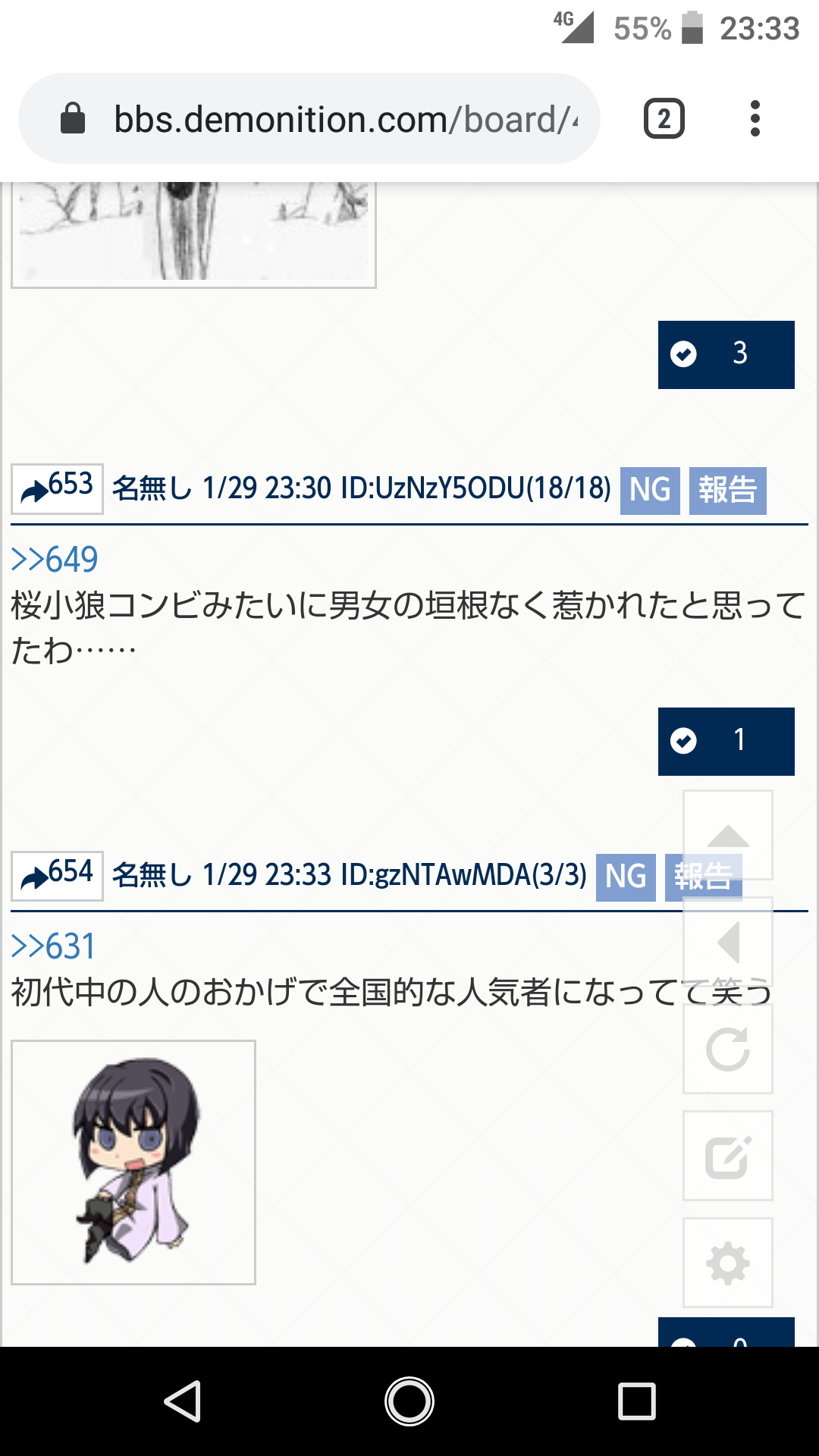Image resolution: width=819 pixels, height=1456 pixels.
Task: Tap the floating left arrow button
Action: pyautogui.click(x=728, y=943)
